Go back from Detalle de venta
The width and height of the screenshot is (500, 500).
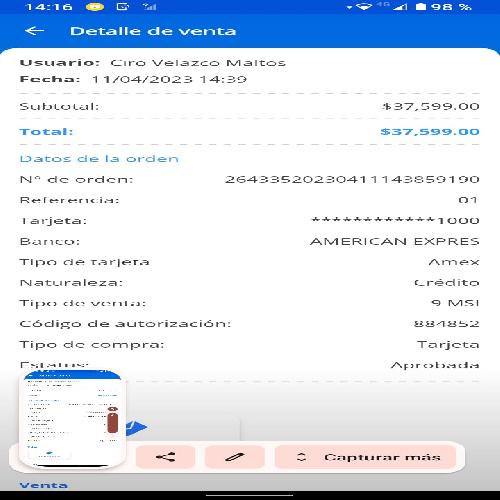click(x=34, y=31)
